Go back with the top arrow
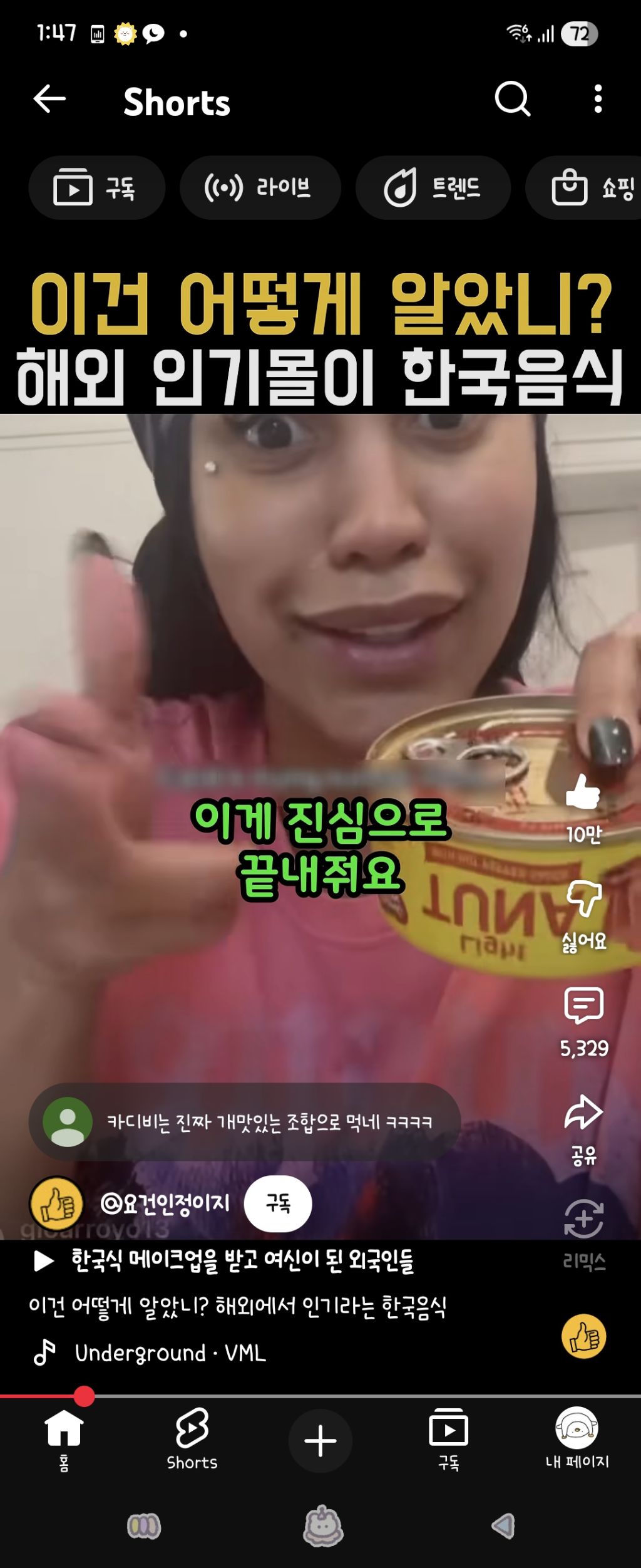Viewport: 641px width, 1568px height. point(49,100)
